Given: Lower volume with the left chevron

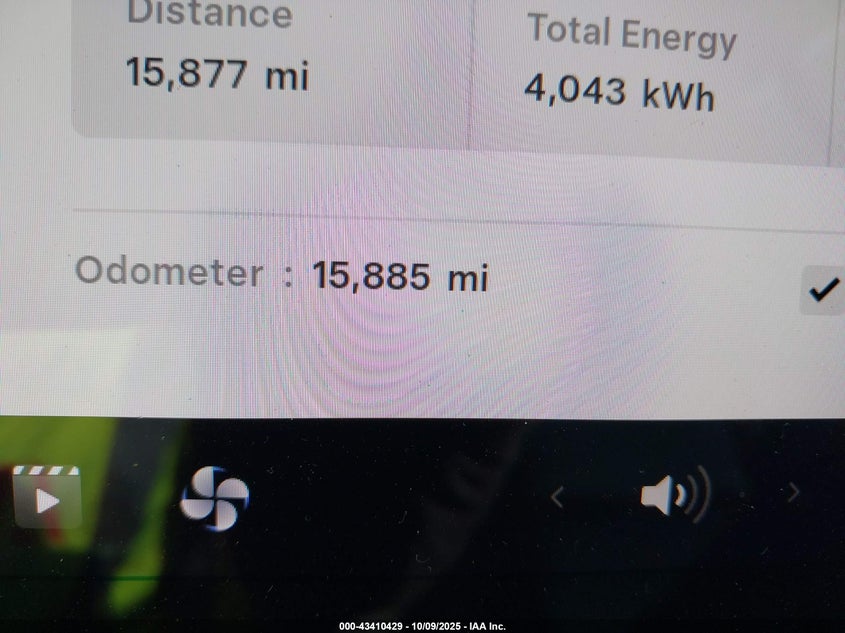Looking at the screenshot, I should tap(558, 496).
